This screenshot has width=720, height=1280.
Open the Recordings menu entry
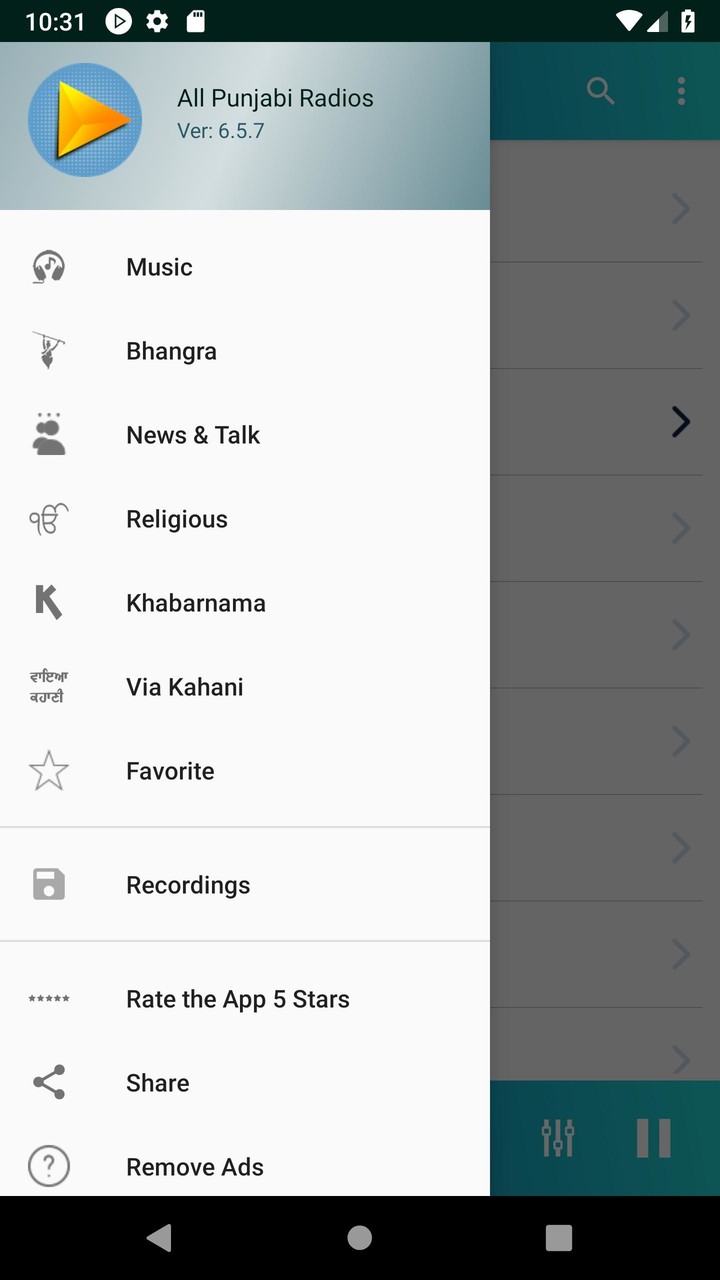(x=187, y=884)
